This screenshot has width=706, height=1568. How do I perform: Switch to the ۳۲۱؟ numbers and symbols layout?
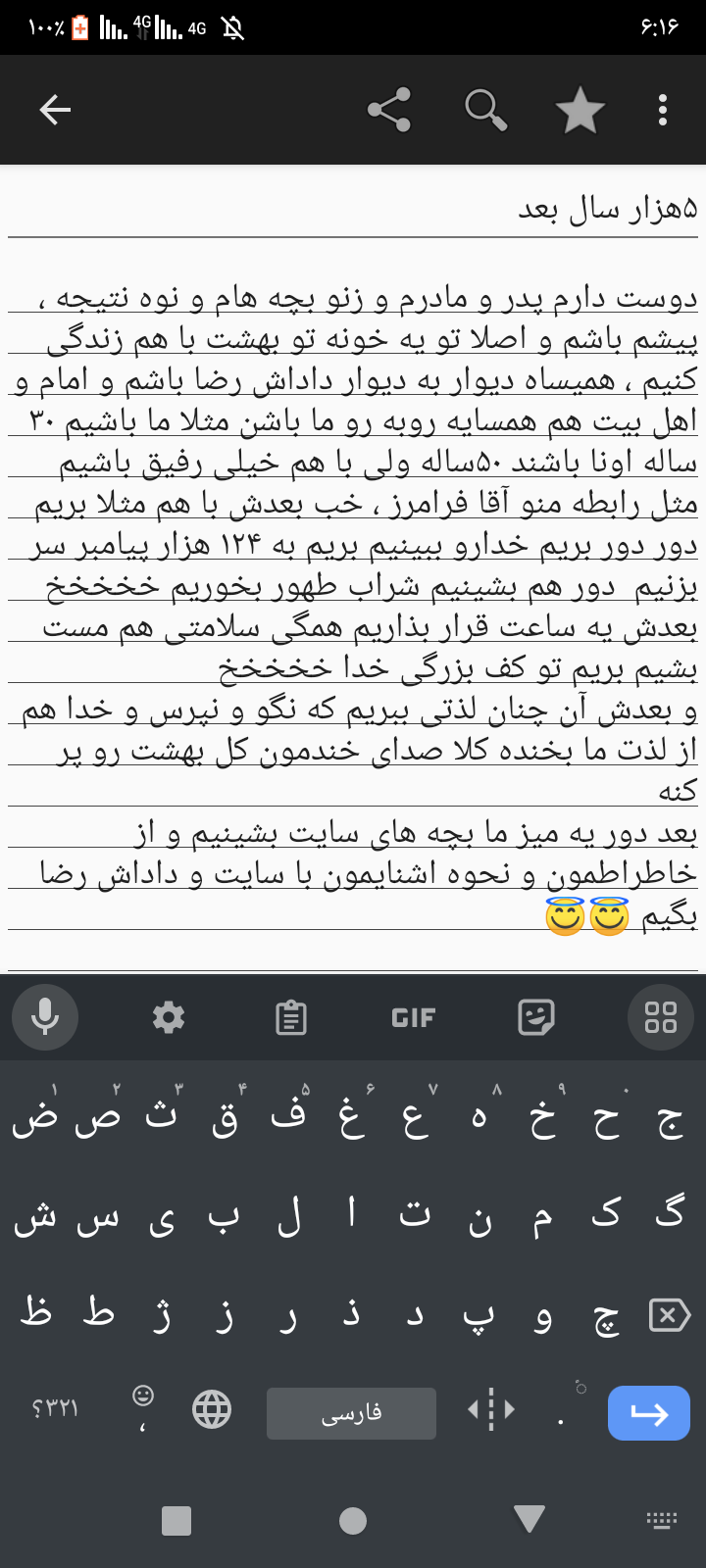coord(55,1408)
